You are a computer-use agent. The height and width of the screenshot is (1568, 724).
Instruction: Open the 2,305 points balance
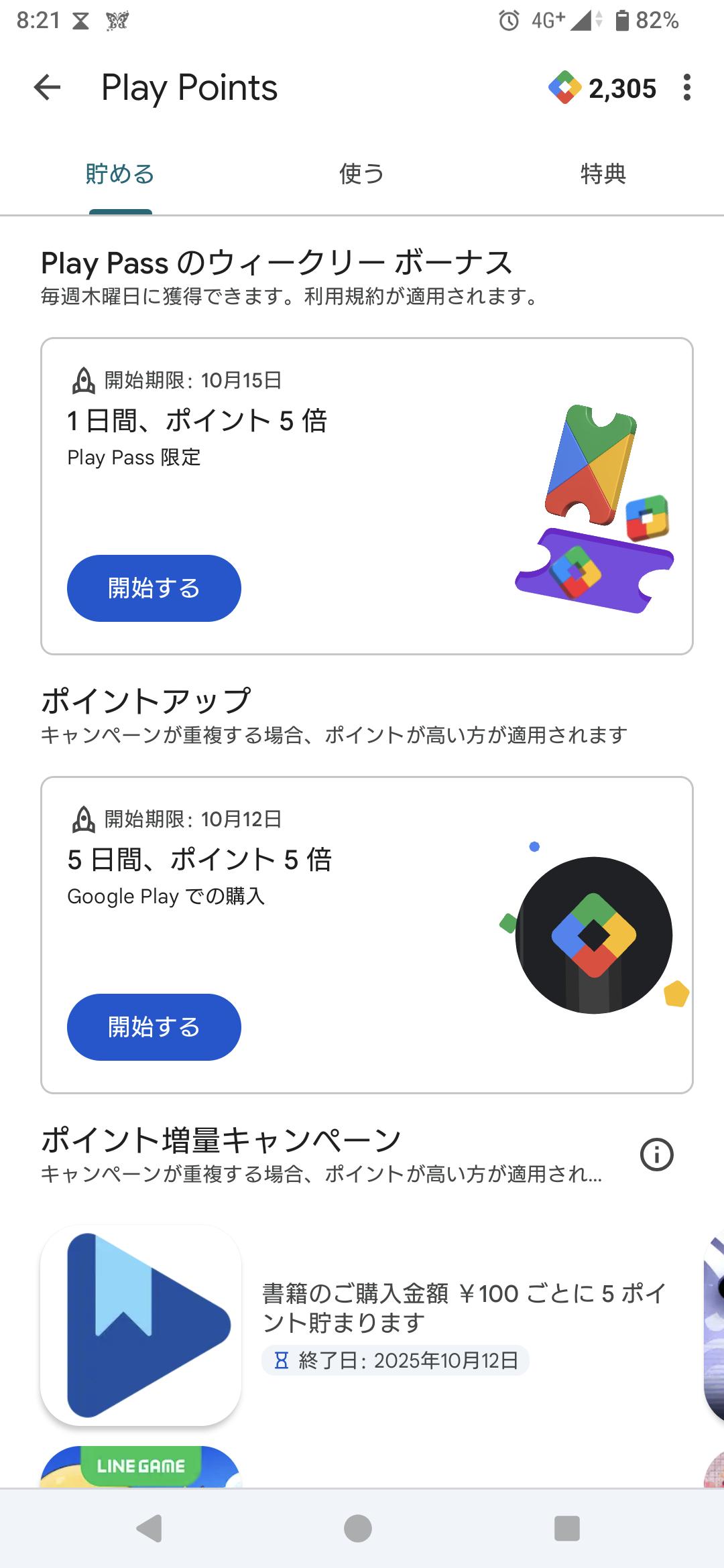point(603,88)
